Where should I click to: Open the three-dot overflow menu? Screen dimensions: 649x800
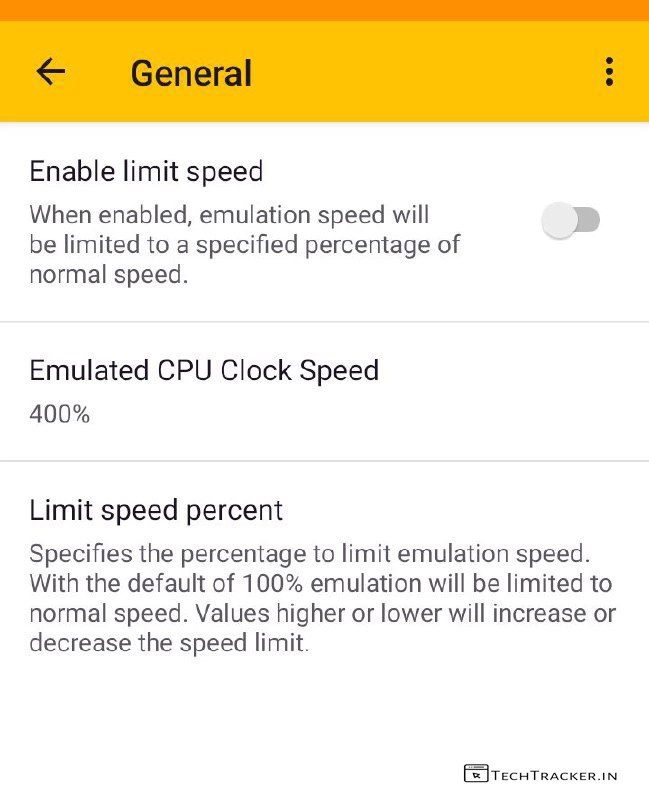[609, 72]
